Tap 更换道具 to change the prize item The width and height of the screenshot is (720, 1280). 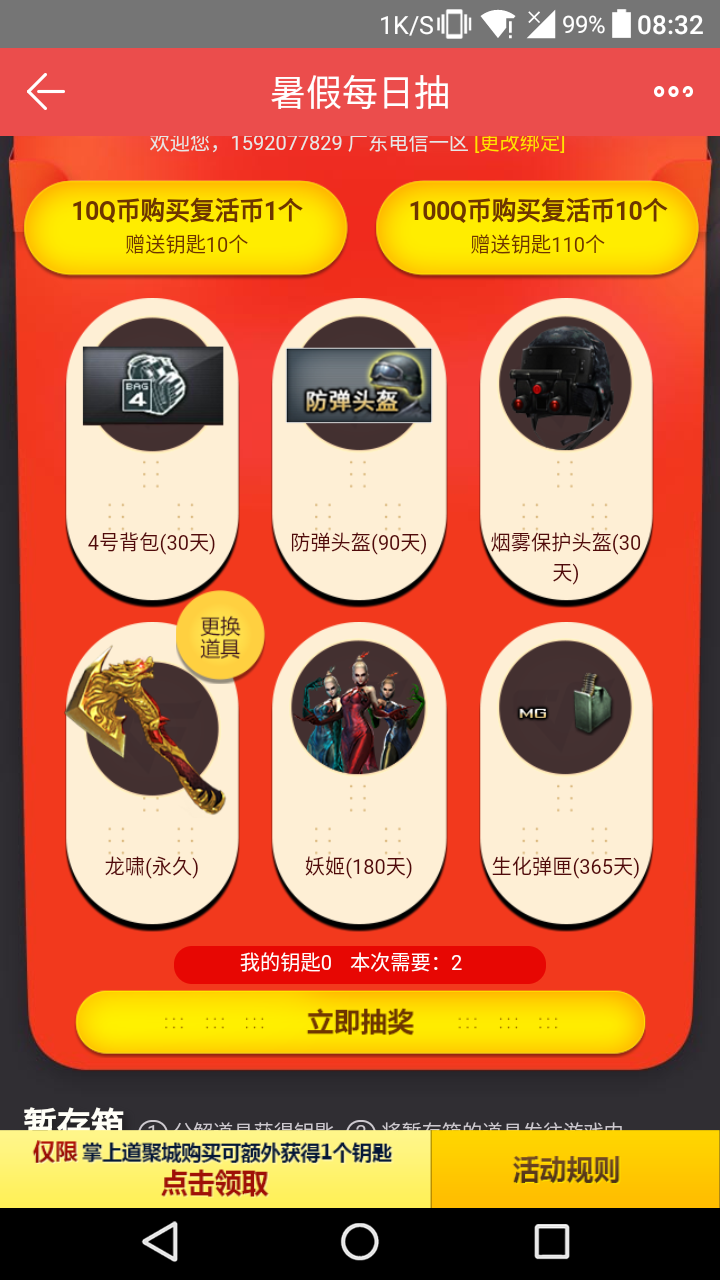pyautogui.click(x=220, y=636)
